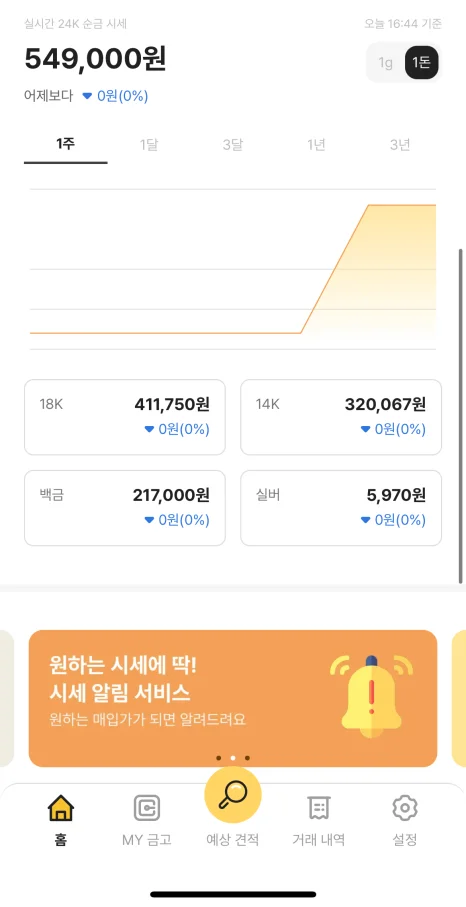This screenshot has width=466, height=907.
Task: View the 1년 price chart
Action: coord(316,145)
